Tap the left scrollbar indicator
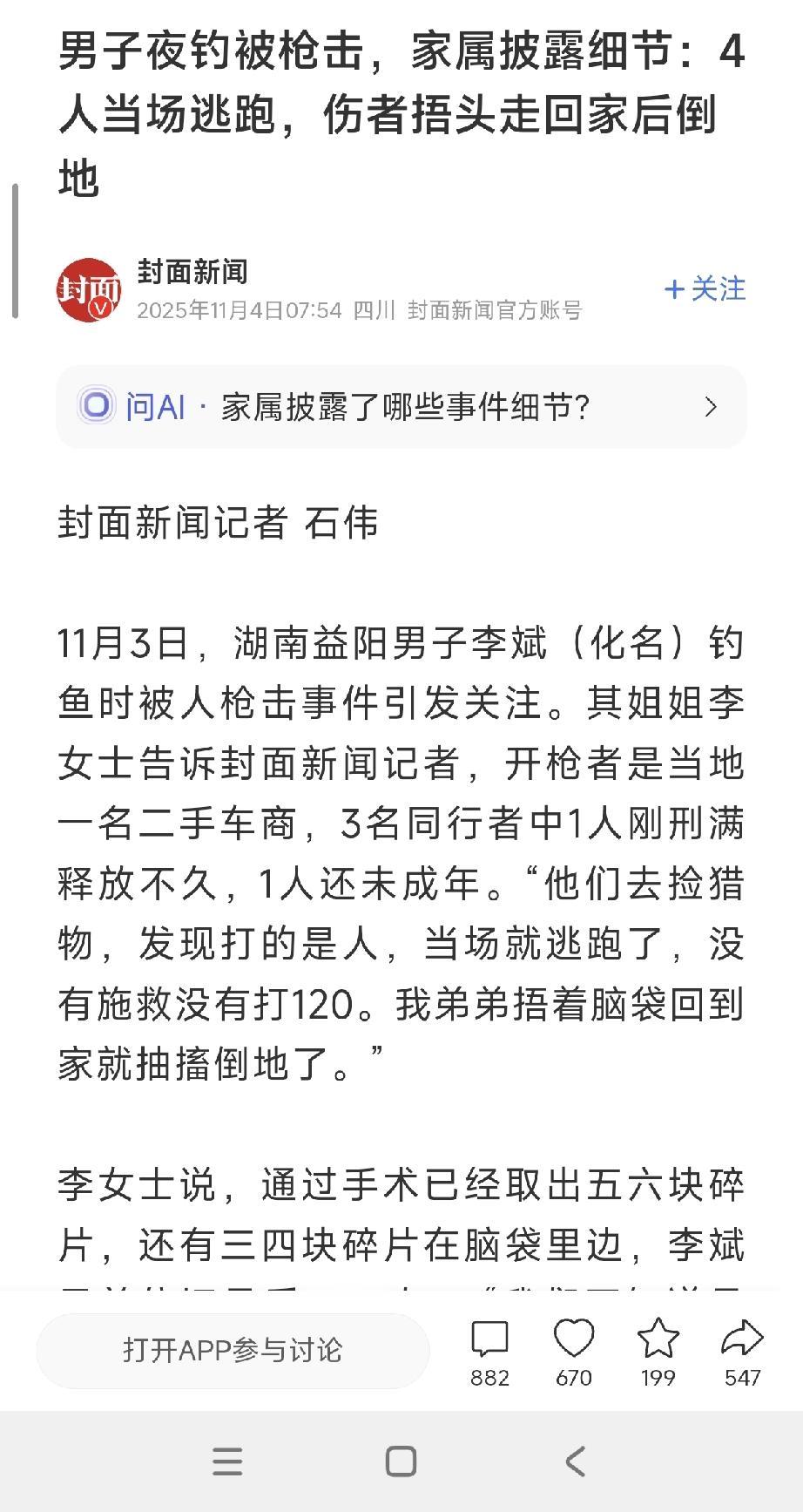 click(17, 248)
